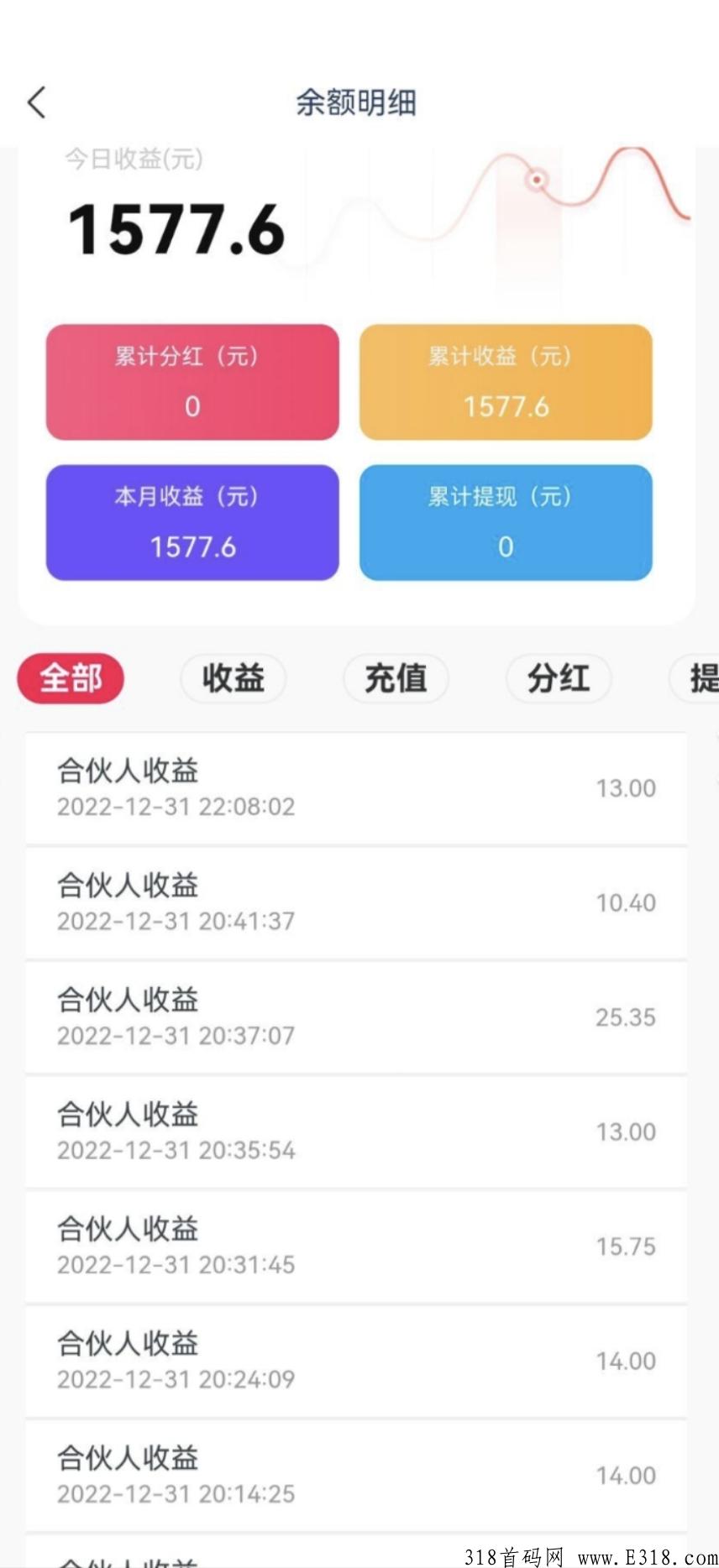
Task: Open the 累计分红 dividend summary card
Action: pyautogui.click(x=192, y=382)
